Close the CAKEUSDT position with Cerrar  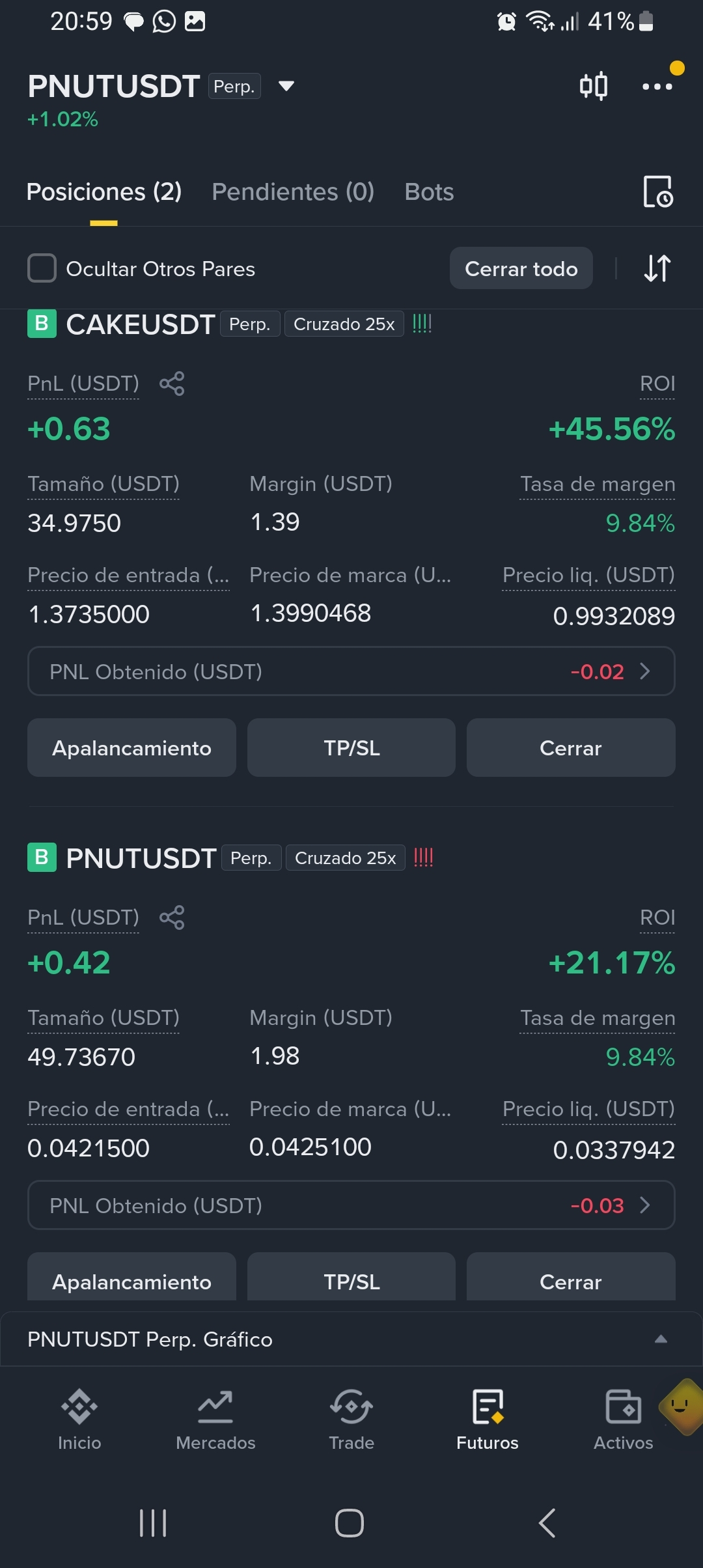pyautogui.click(x=571, y=748)
